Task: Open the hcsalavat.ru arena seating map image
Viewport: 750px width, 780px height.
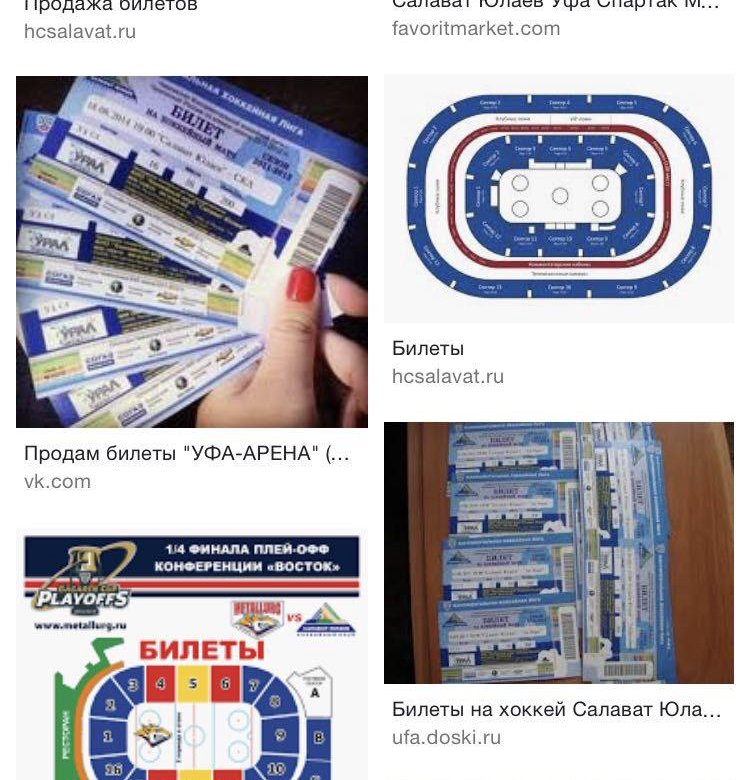Action: coord(559,198)
